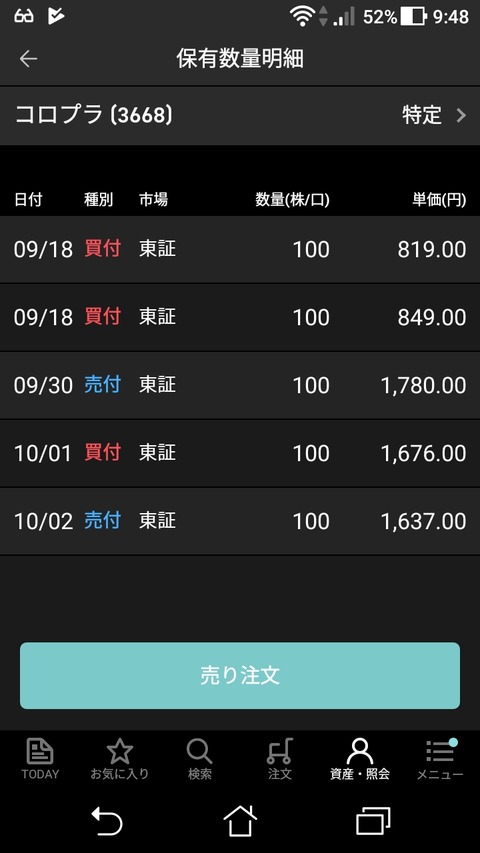Image resolution: width=480 pixels, height=853 pixels.
Task: Switch to the 検索 search tab
Action: [200, 759]
